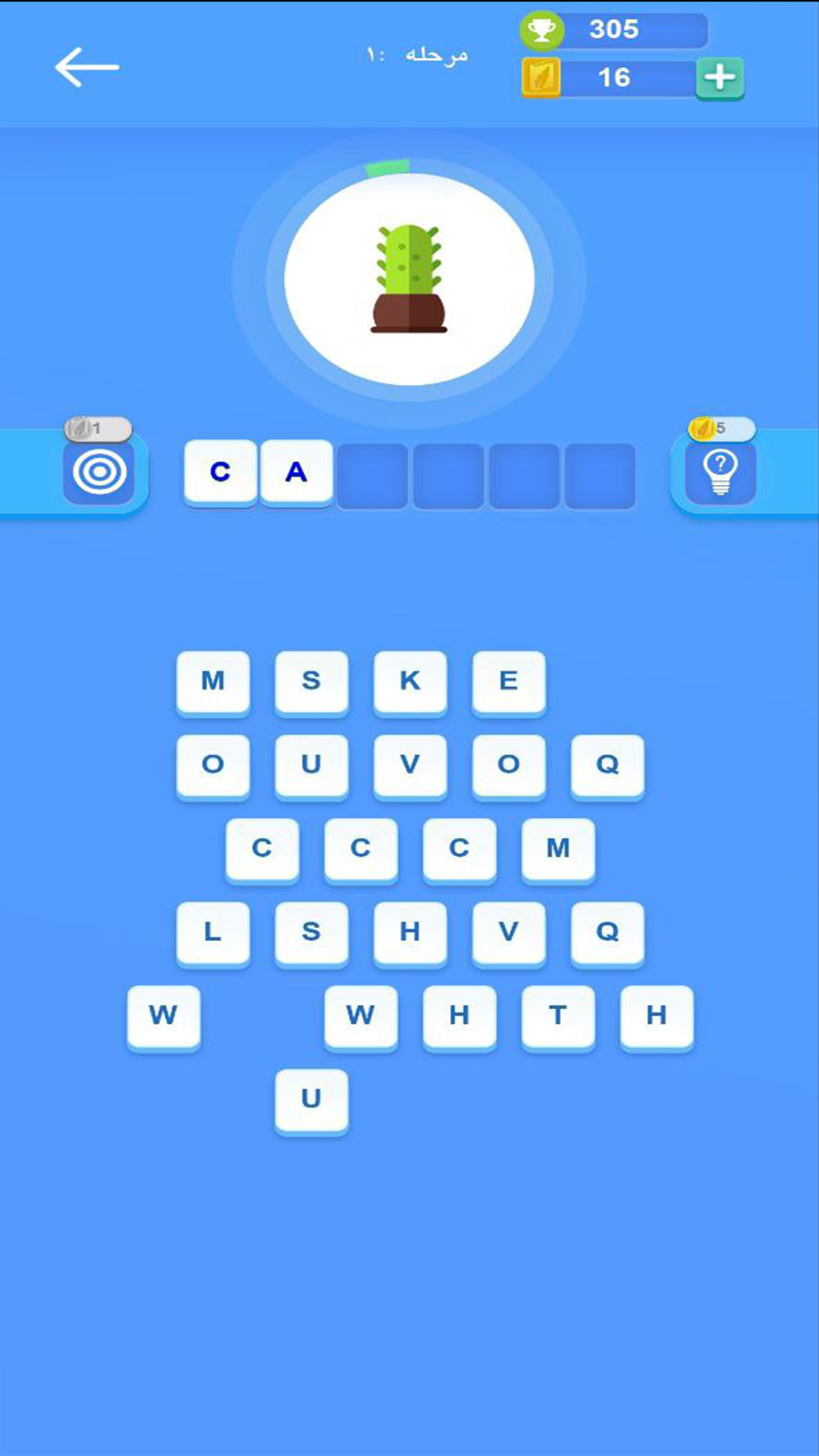Use the lightbulb hint button

click(x=720, y=472)
